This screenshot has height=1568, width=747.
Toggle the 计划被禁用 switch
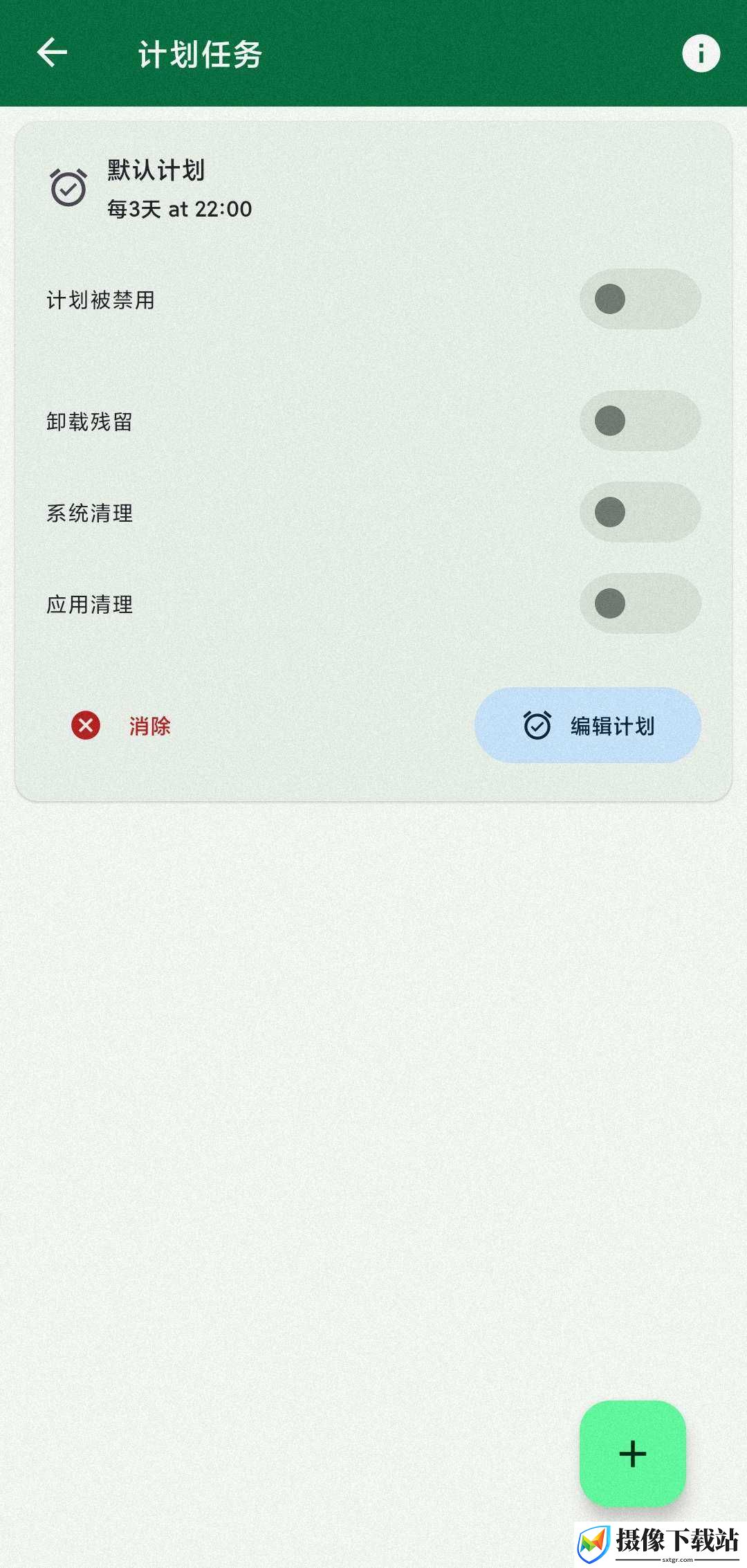[640, 299]
